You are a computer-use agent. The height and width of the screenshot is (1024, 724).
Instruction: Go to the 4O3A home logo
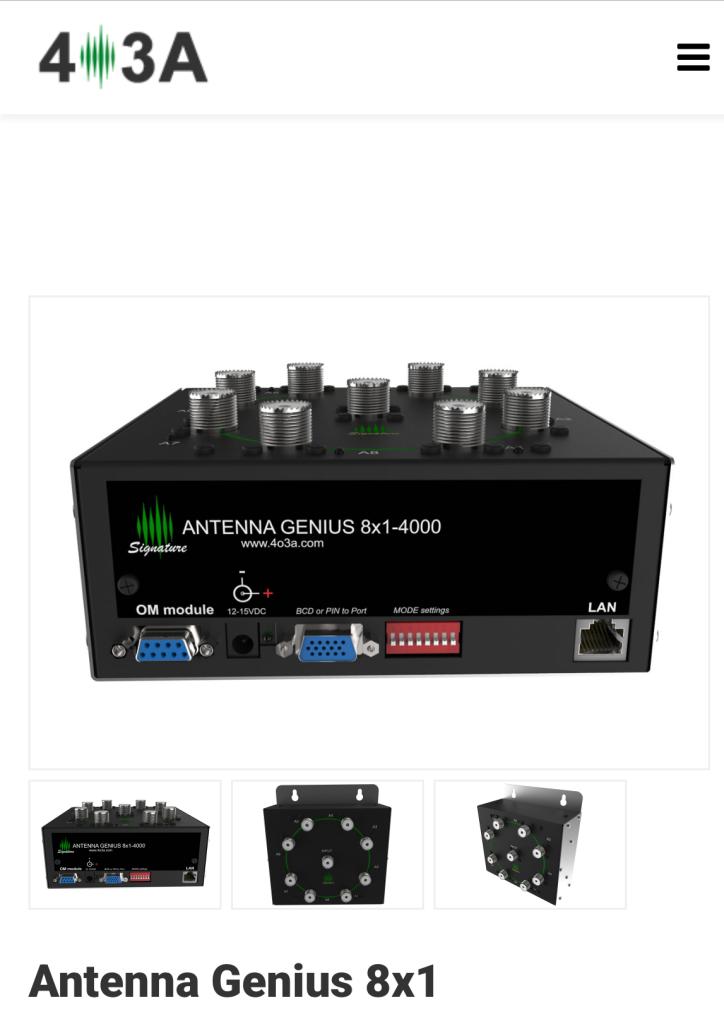(x=123, y=57)
